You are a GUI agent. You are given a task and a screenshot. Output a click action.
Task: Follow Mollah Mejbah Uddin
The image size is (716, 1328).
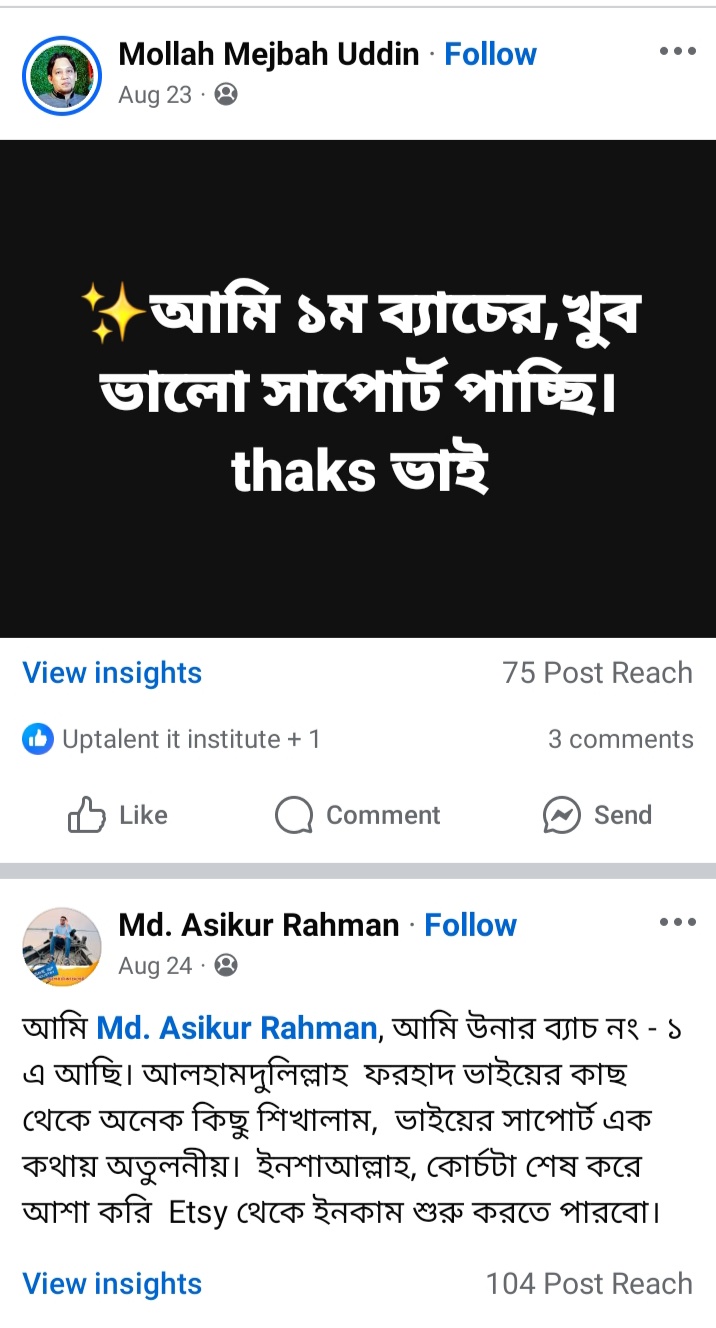[x=490, y=54]
